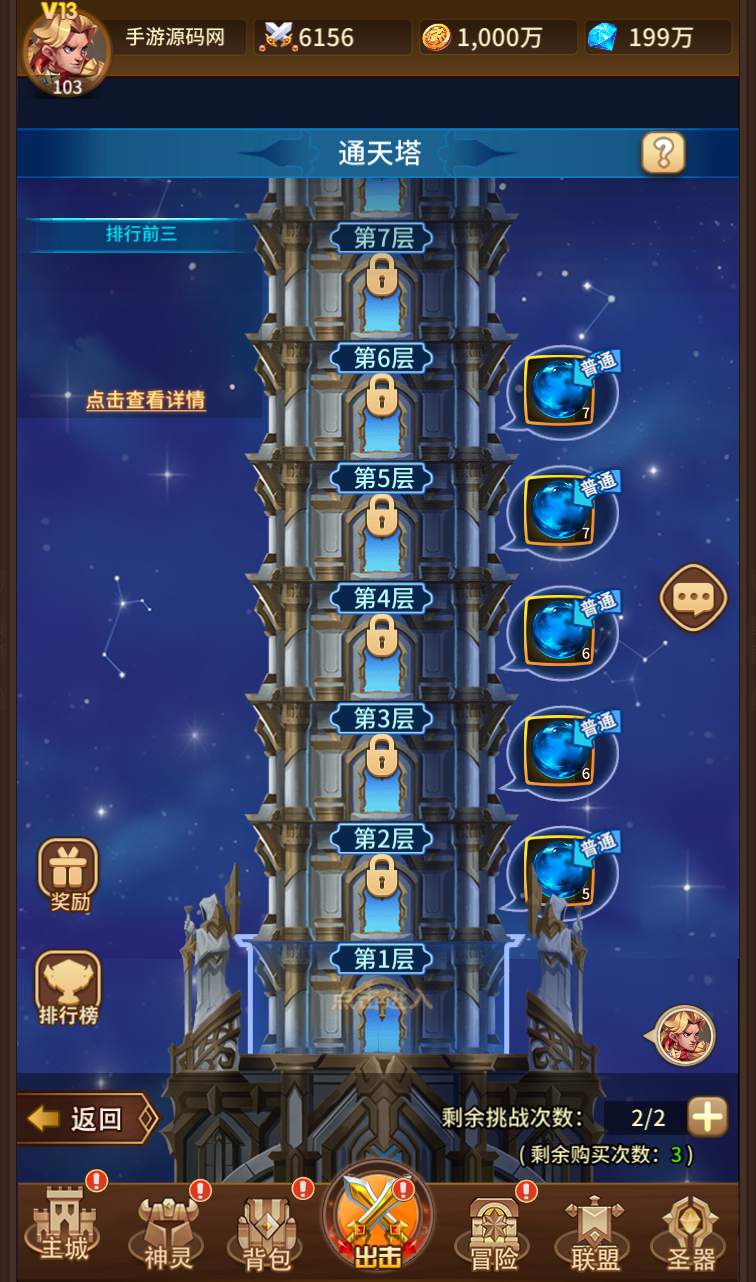Tap the 出击 attack button

[x=378, y=1222]
